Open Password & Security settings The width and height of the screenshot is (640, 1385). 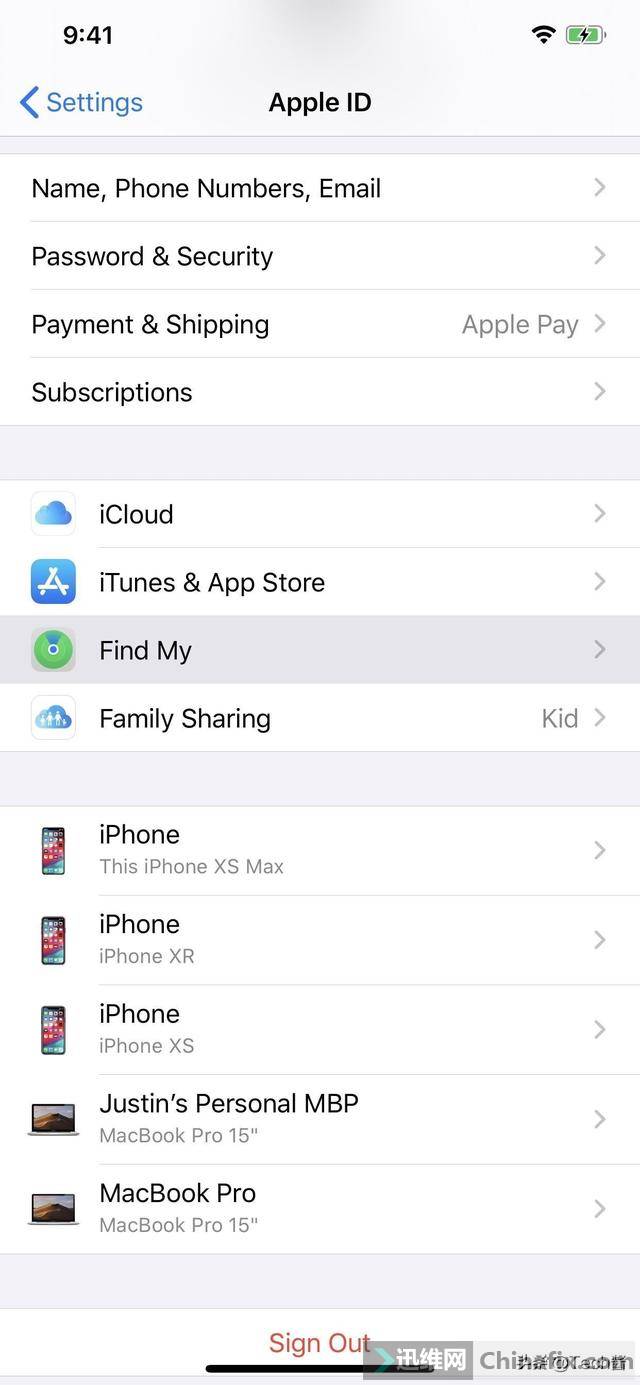click(320, 256)
